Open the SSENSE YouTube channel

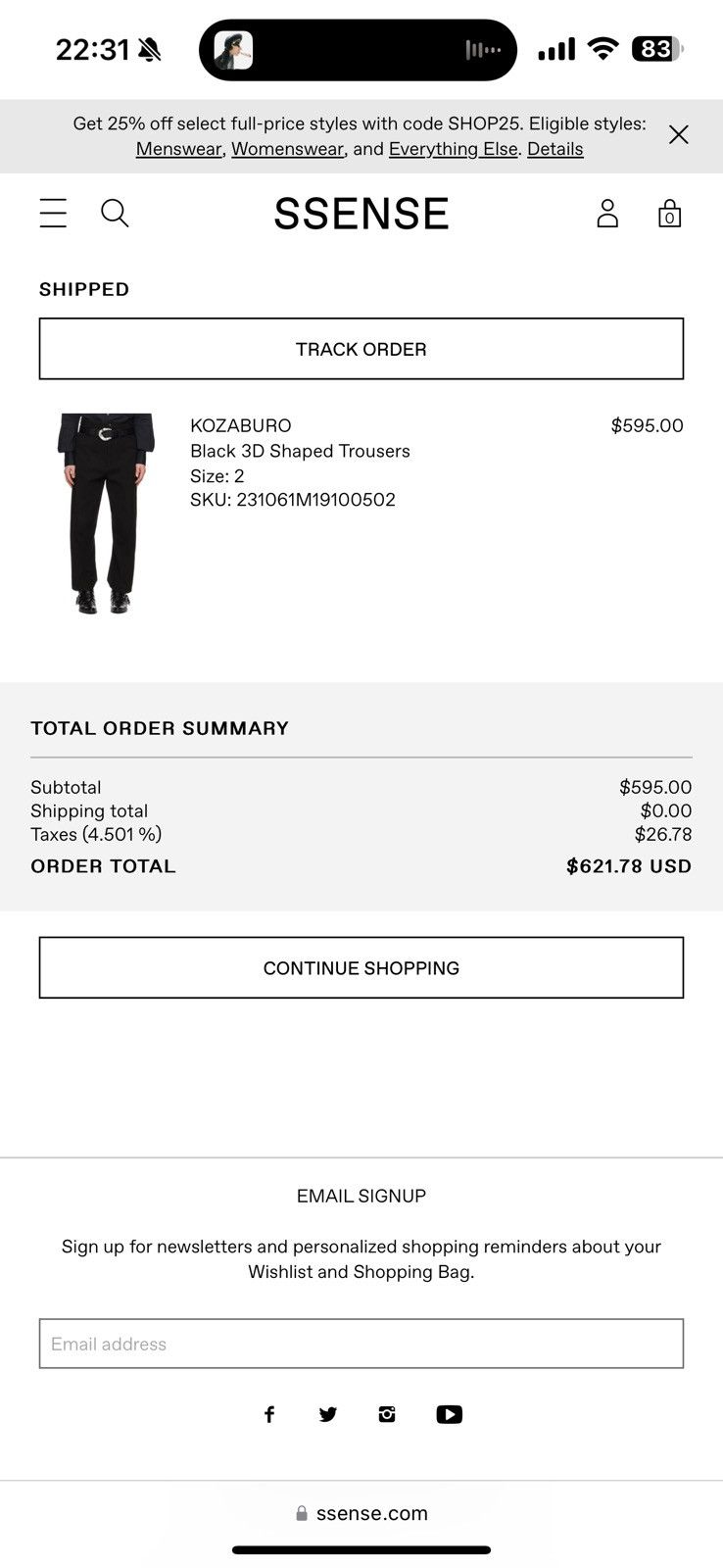pos(450,1414)
